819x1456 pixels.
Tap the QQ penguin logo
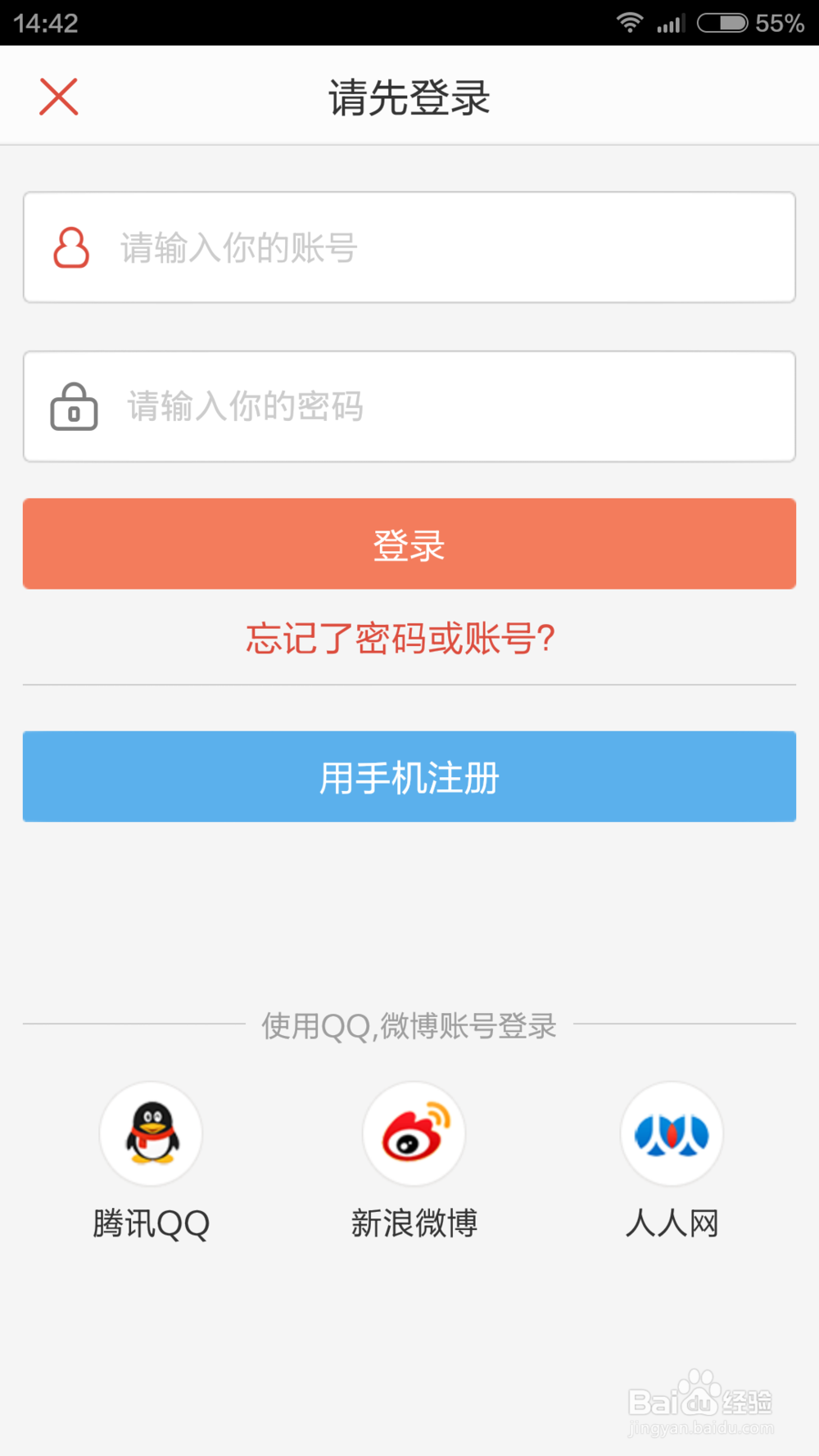point(151,1133)
